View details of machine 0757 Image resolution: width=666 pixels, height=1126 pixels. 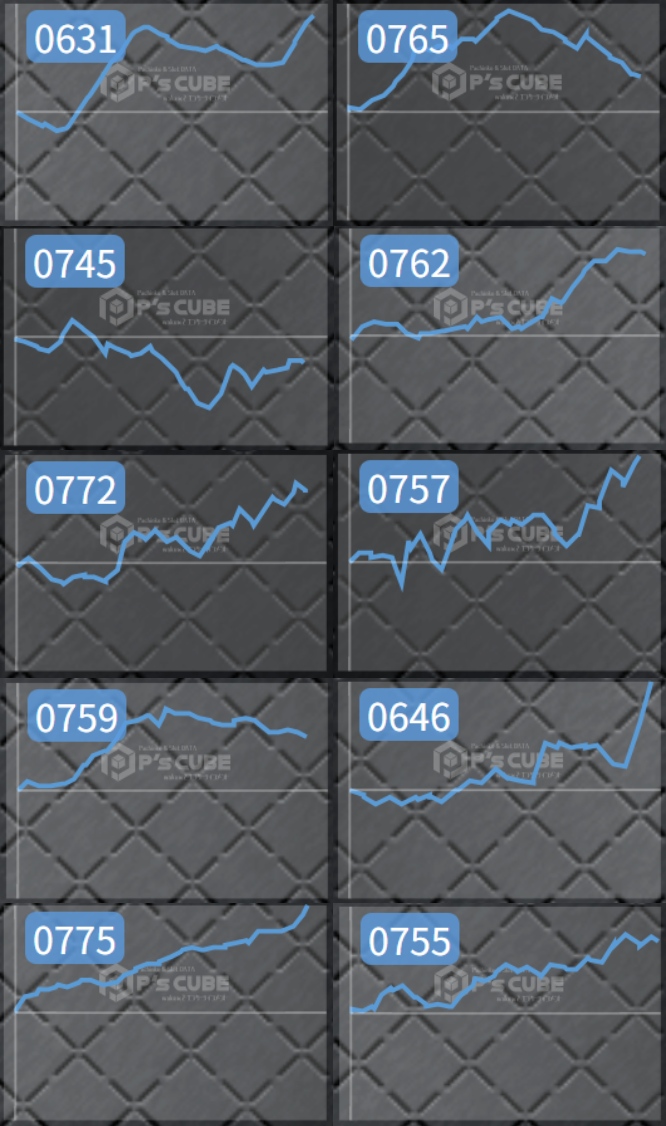point(499,562)
